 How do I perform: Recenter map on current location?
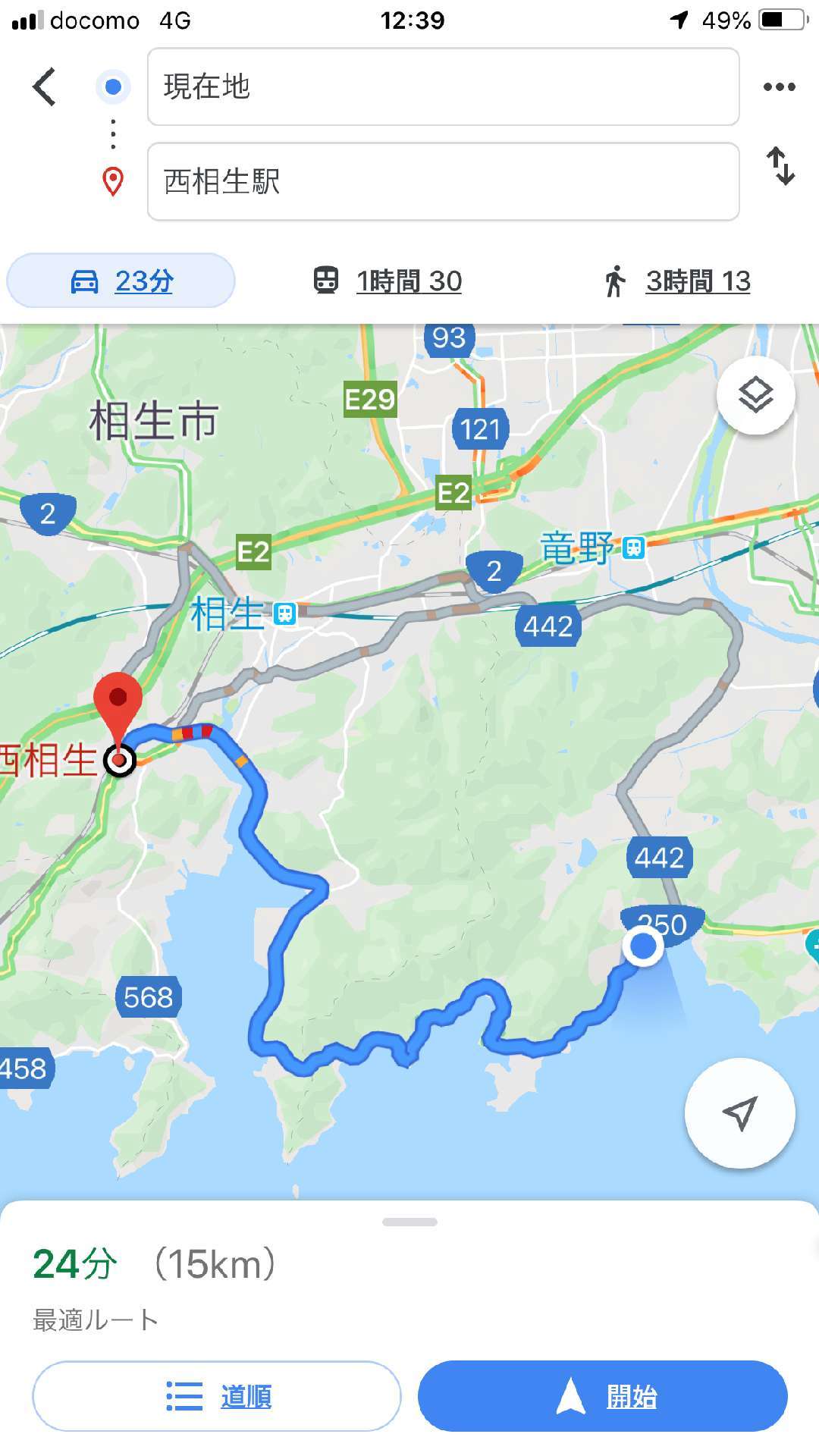(x=739, y=1112)
